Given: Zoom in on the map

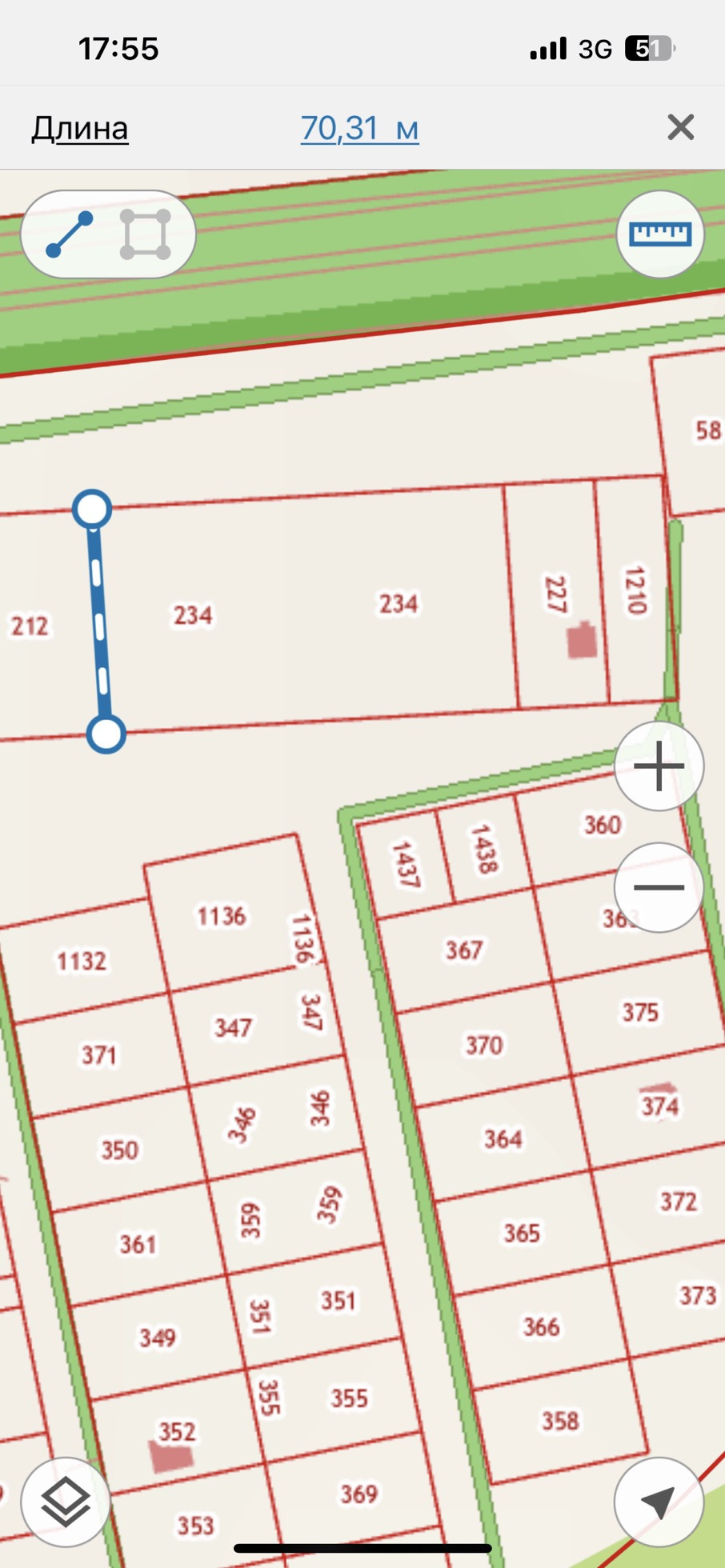Looking at the screenshot, I should tap(659, 766).
